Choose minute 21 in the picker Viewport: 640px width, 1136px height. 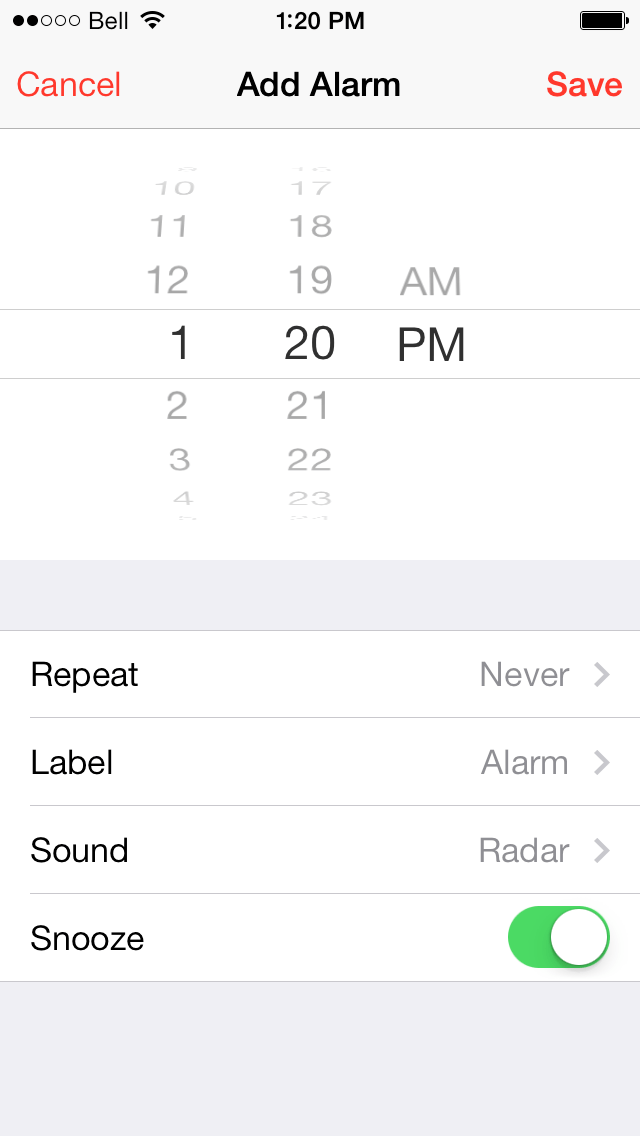(x=308, y=406)
